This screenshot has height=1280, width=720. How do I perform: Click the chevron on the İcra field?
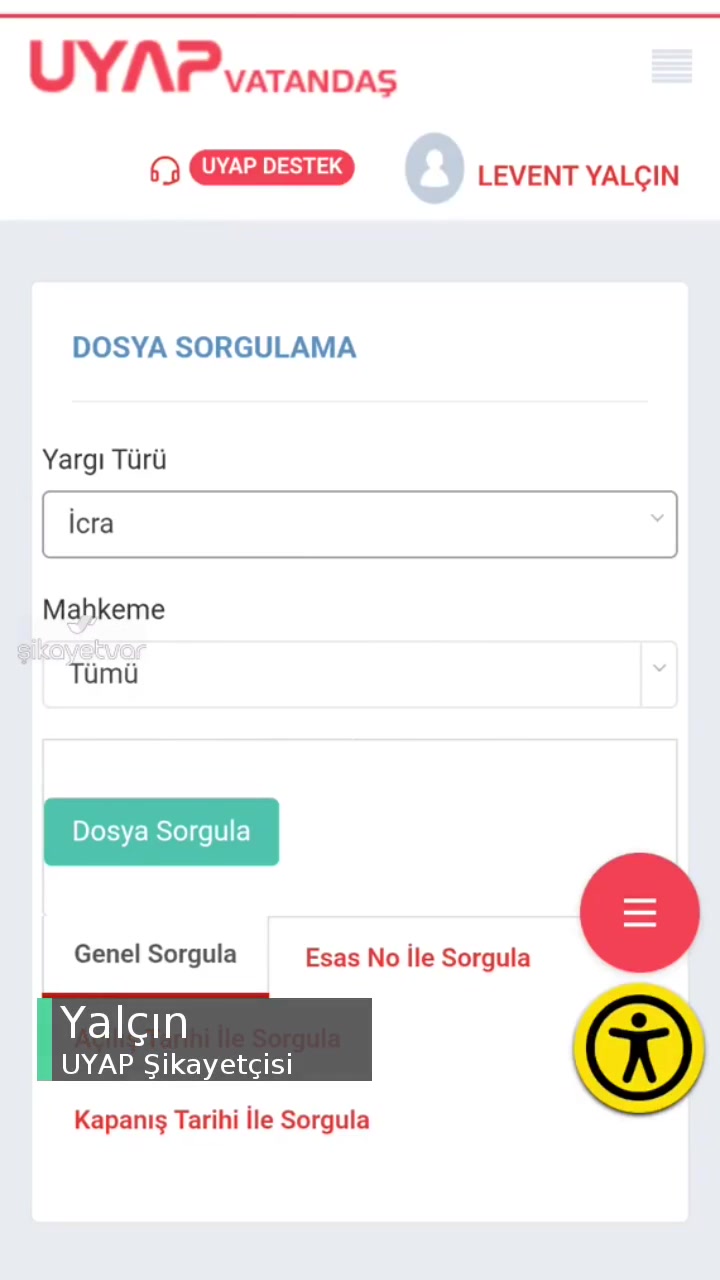click(x=657, y=518)
